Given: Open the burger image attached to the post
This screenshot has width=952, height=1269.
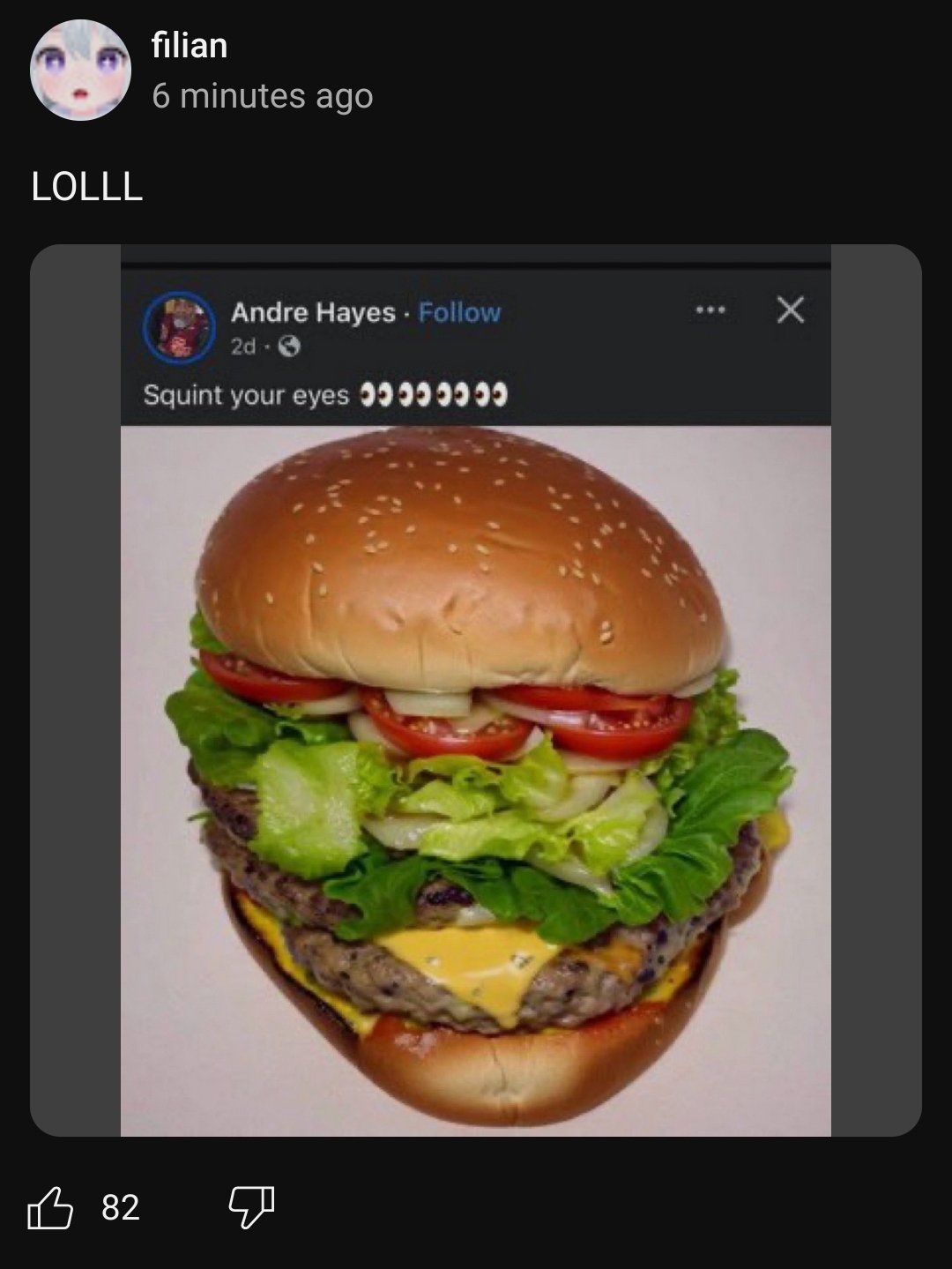Looking at the screenshot, I should pos(476,776).
